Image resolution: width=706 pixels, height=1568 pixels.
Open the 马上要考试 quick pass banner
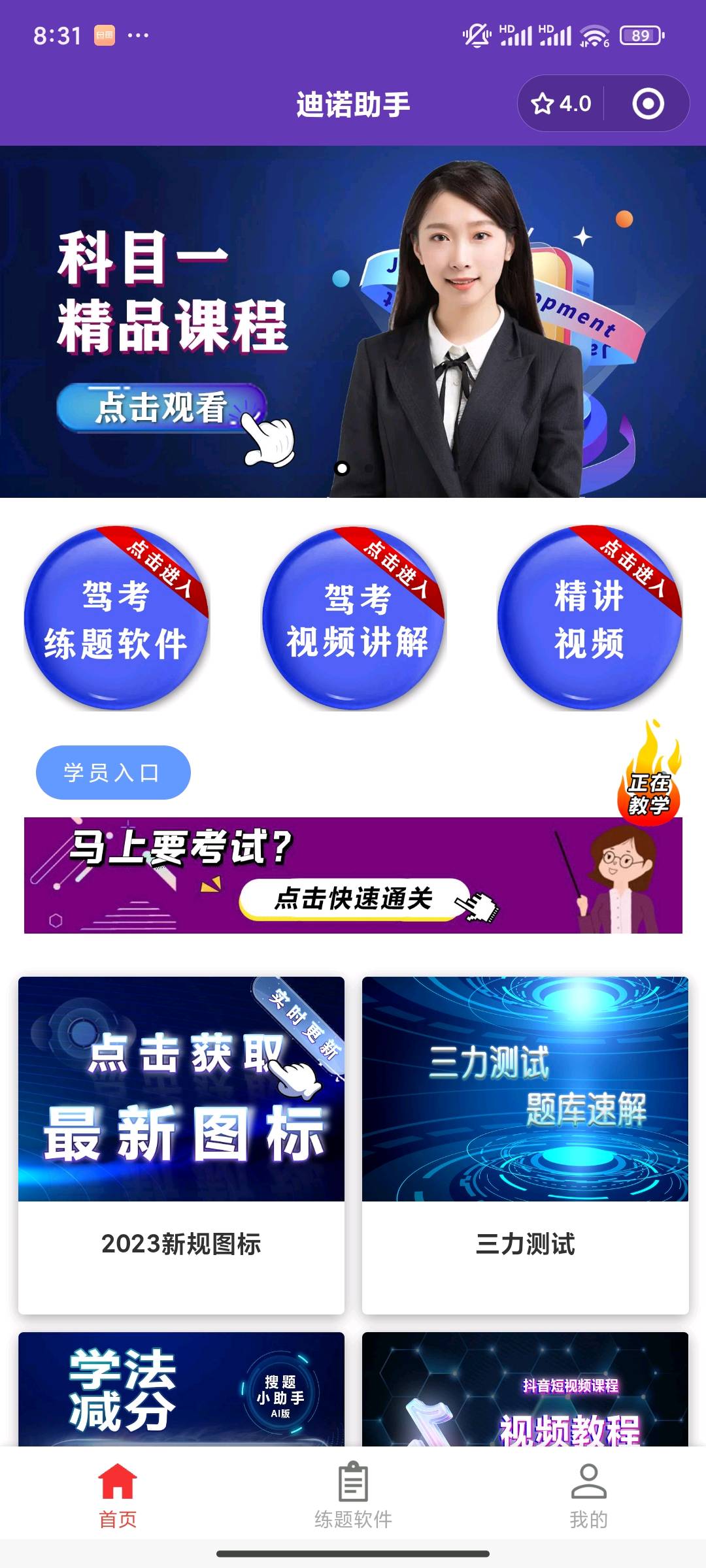(x=353, y=875)
